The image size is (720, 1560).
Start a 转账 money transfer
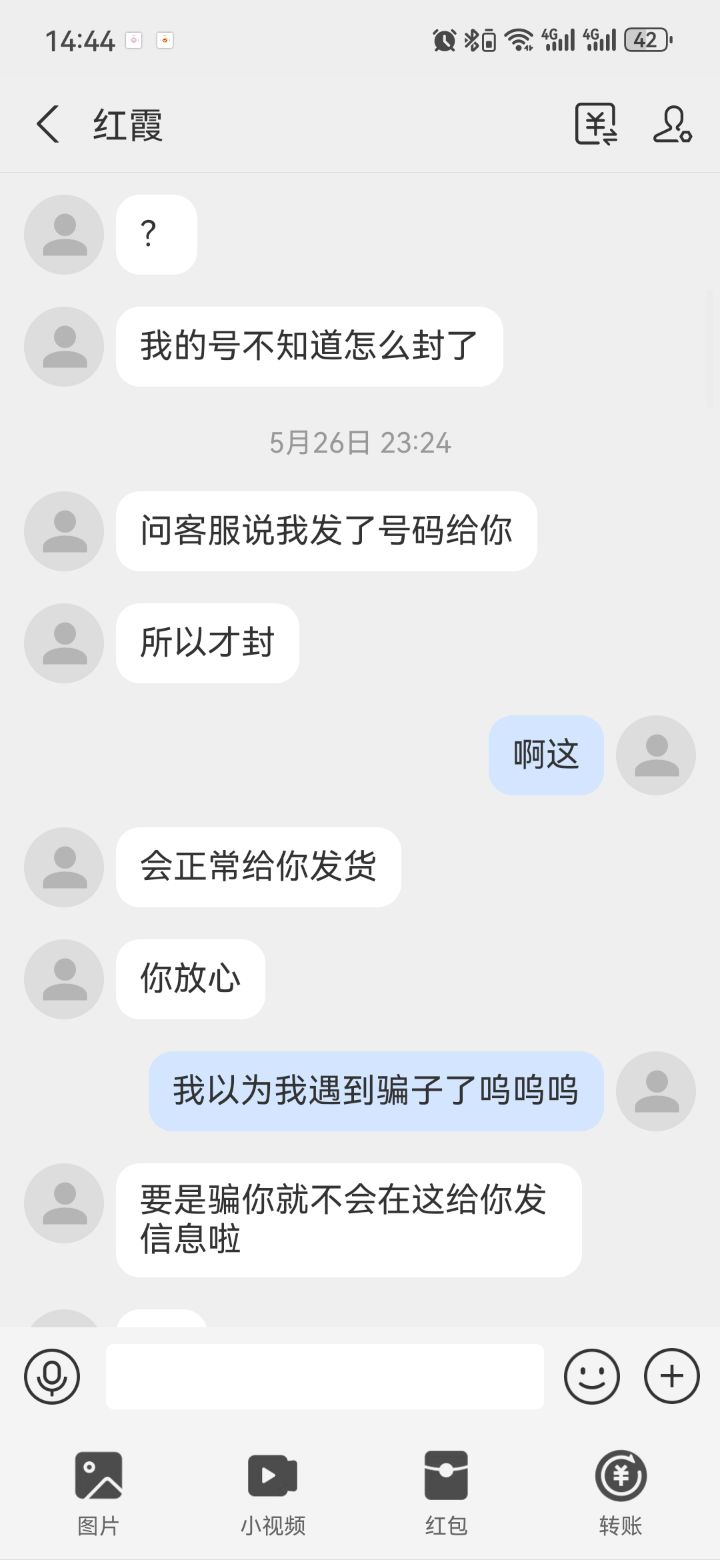click(621, 1494)
